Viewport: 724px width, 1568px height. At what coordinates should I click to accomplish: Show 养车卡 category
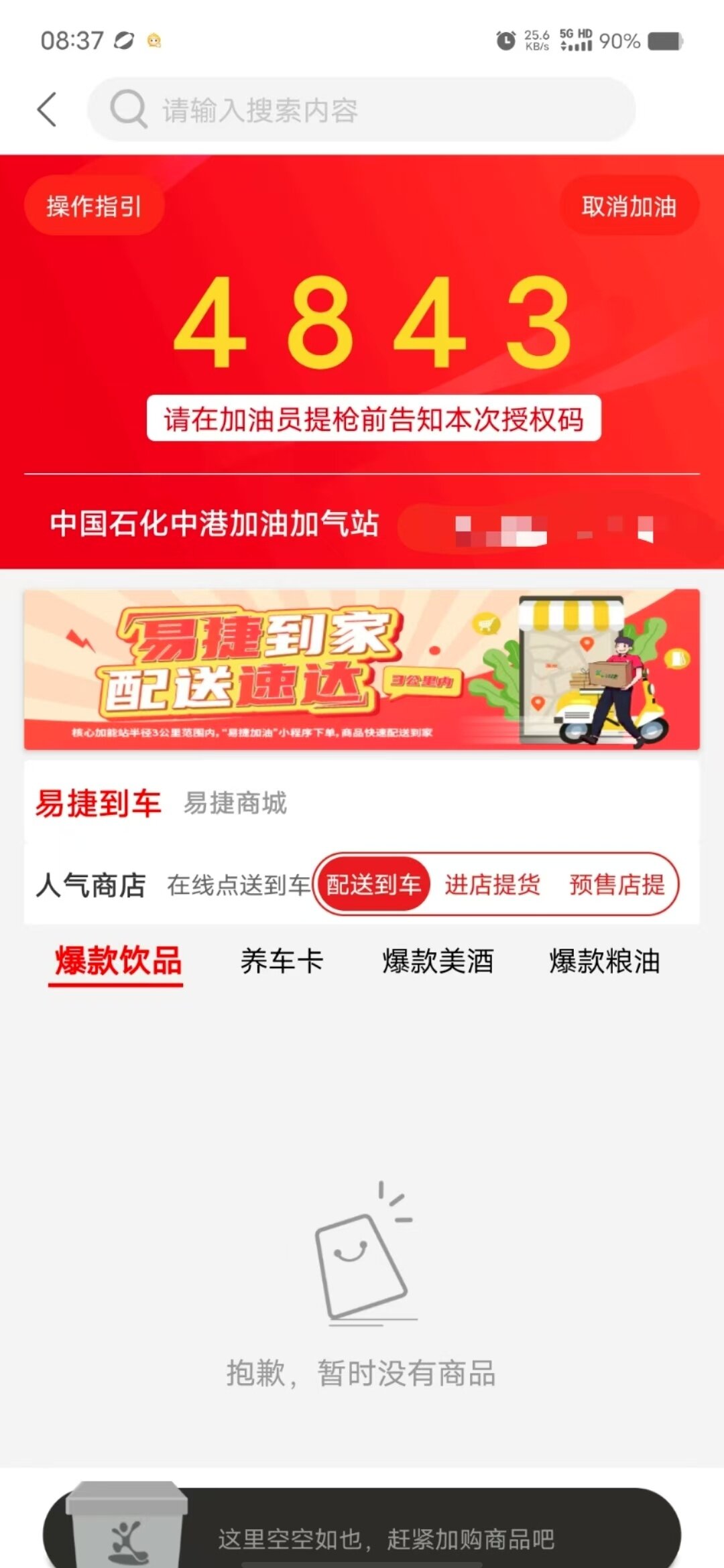[x=282, y=961]
